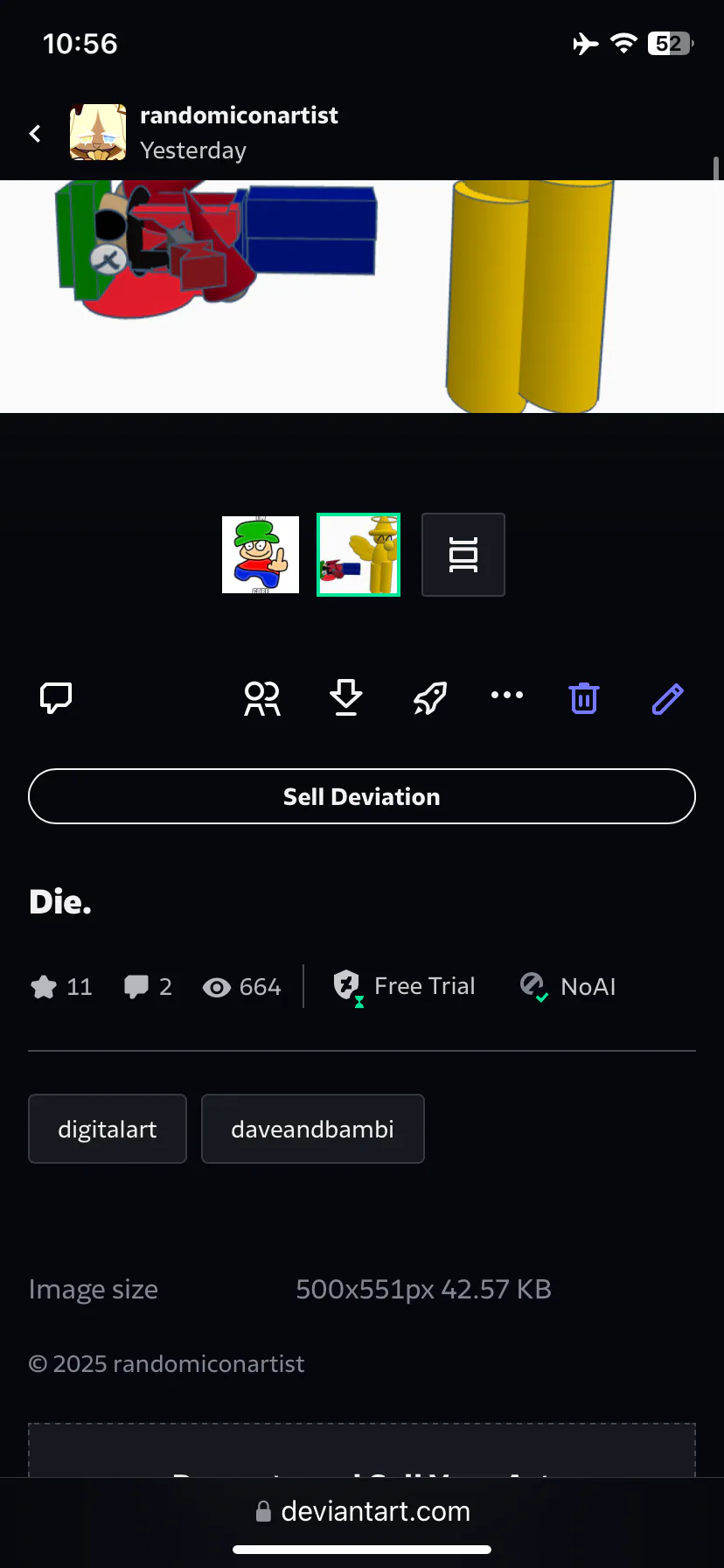This screenshot has width=724, height=1568.
Task: Download this deviation
Action: pyautogui.click(x=346, y=697)
